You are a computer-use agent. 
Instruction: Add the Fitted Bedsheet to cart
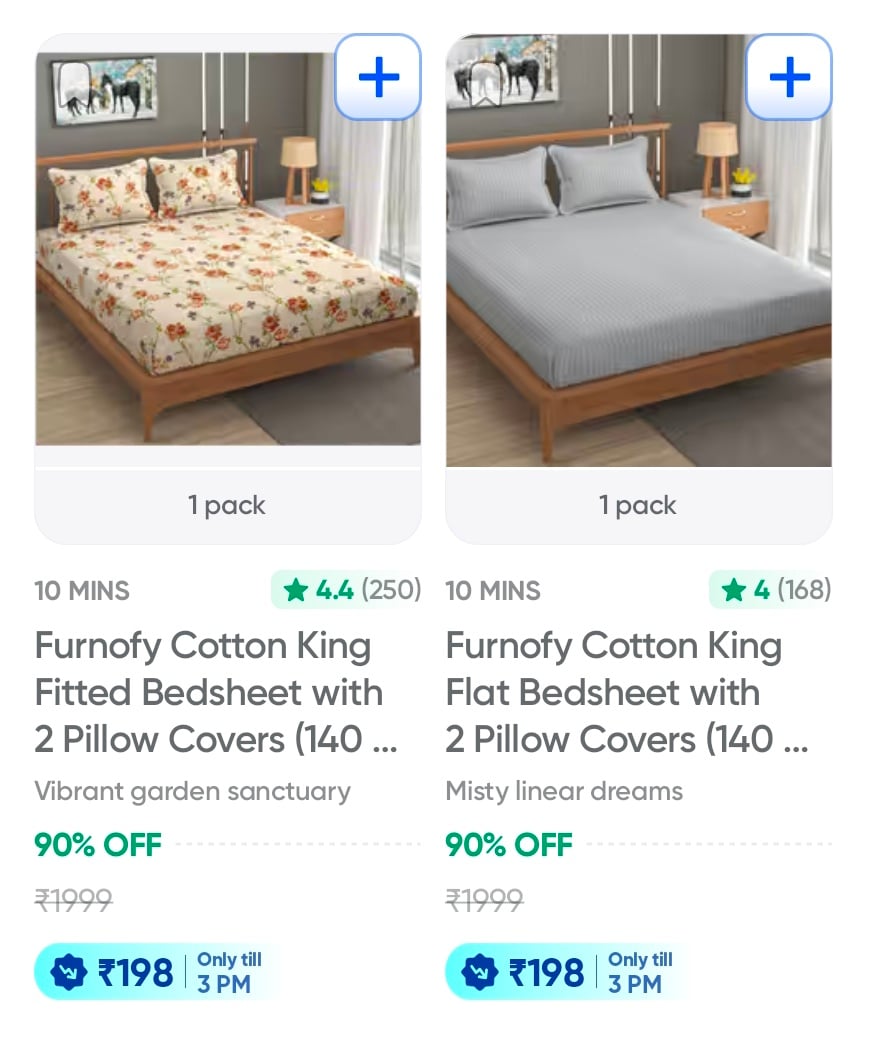pos(378,78)
